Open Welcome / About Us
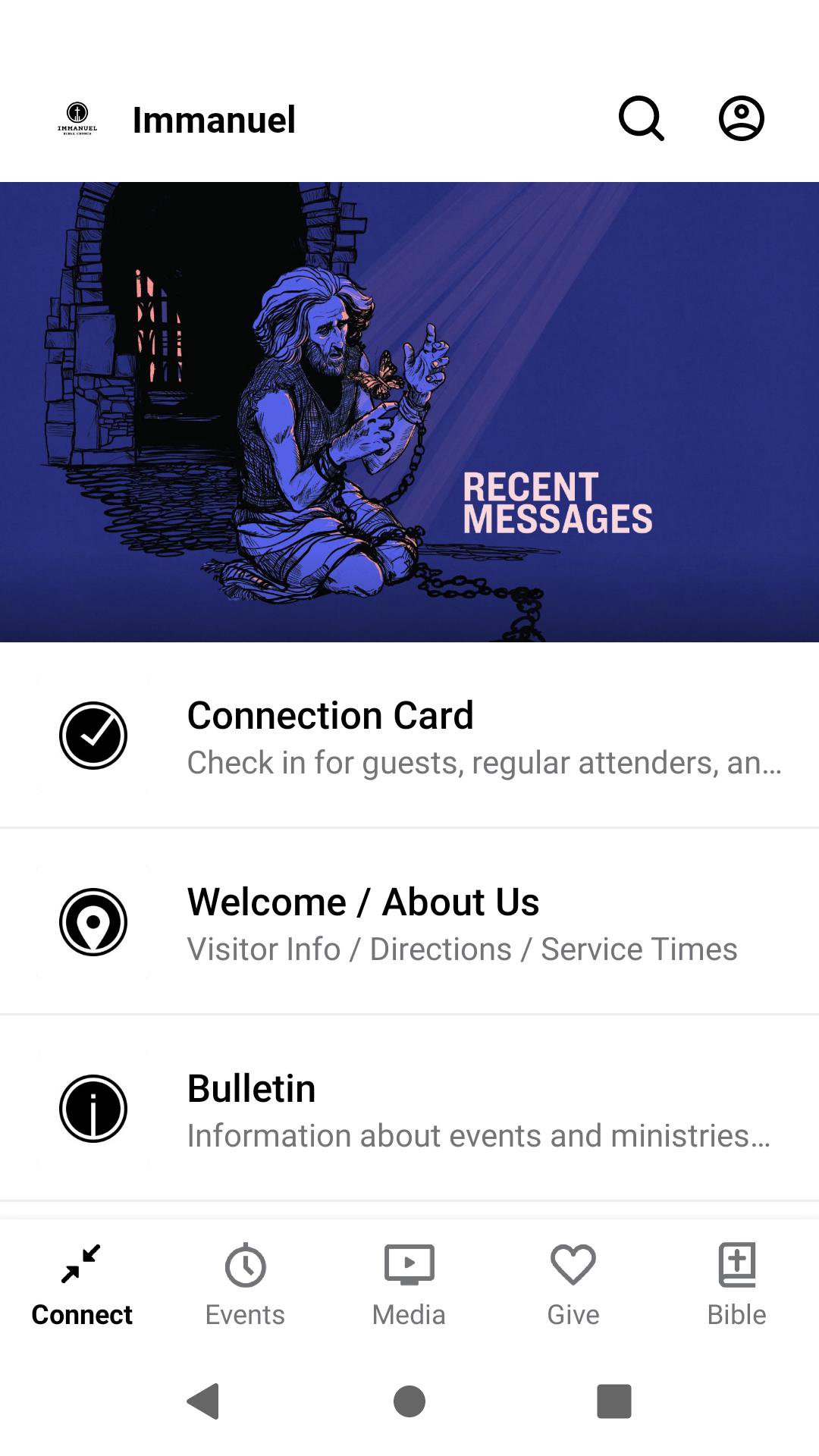 tap(409, 922)
